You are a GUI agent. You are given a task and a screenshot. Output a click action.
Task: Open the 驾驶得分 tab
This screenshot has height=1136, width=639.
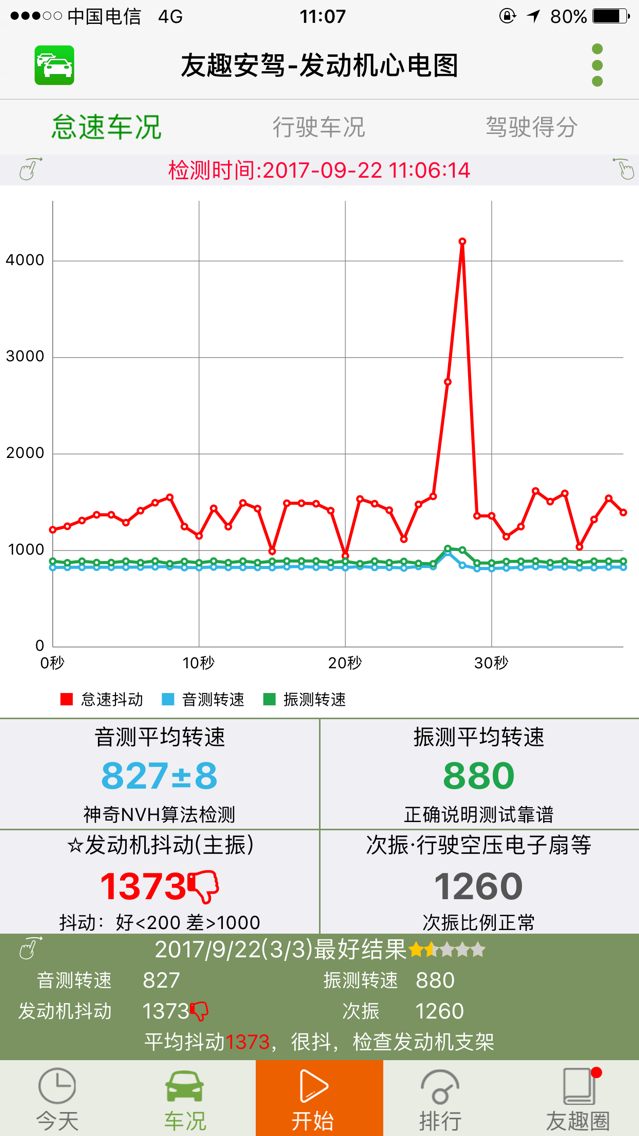point(531,127)
